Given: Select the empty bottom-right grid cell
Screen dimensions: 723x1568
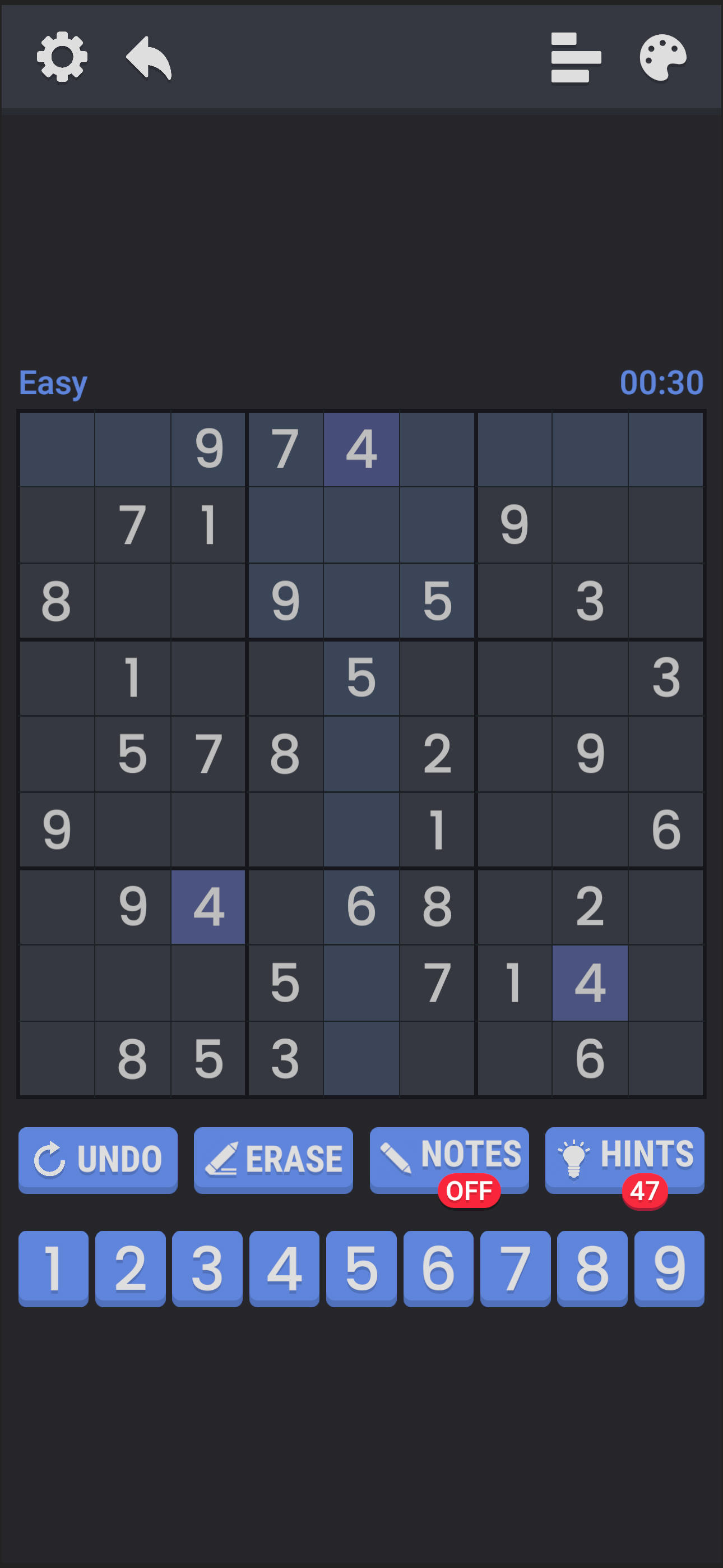Looking at the screenshot, I should coord(666,1059).
